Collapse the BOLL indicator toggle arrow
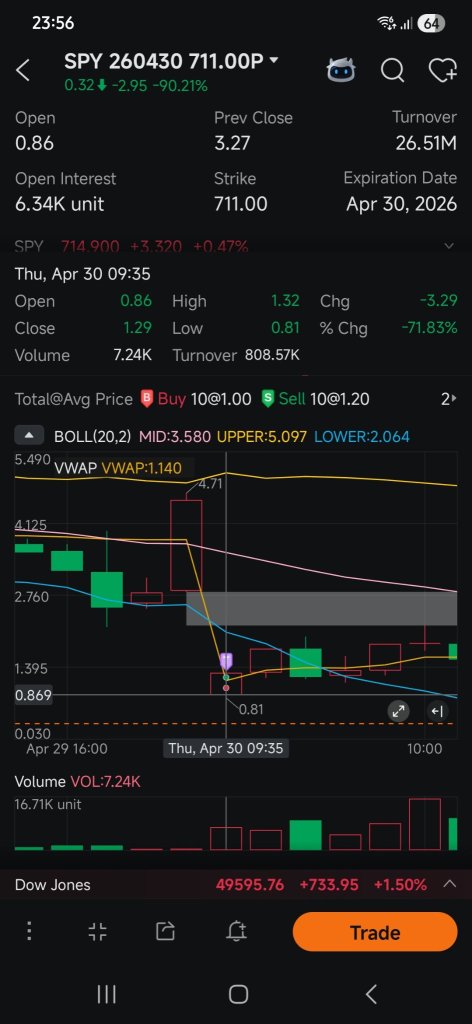Image resolution: width=472 pixels, height=1024 pixels. pos(29,436)
